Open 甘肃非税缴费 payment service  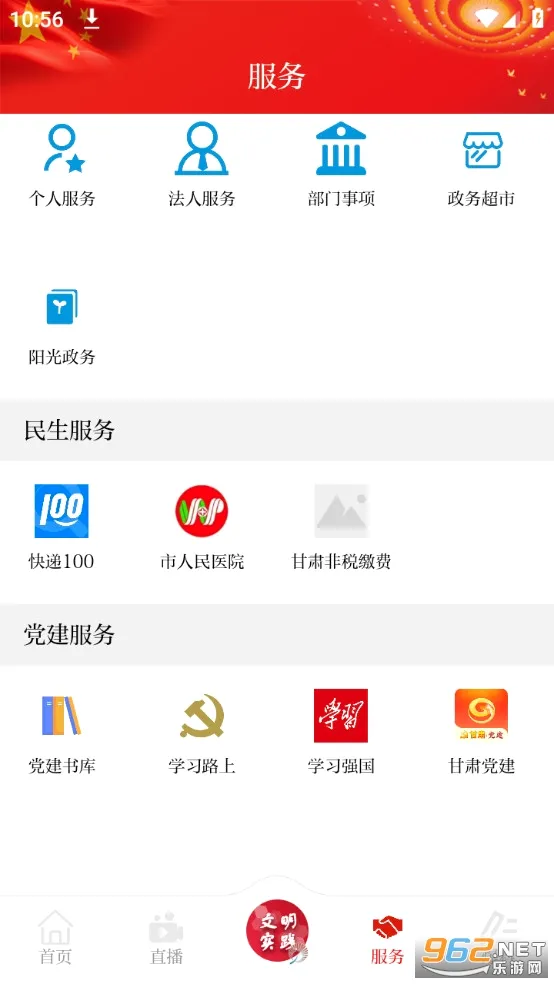point(341,527)
